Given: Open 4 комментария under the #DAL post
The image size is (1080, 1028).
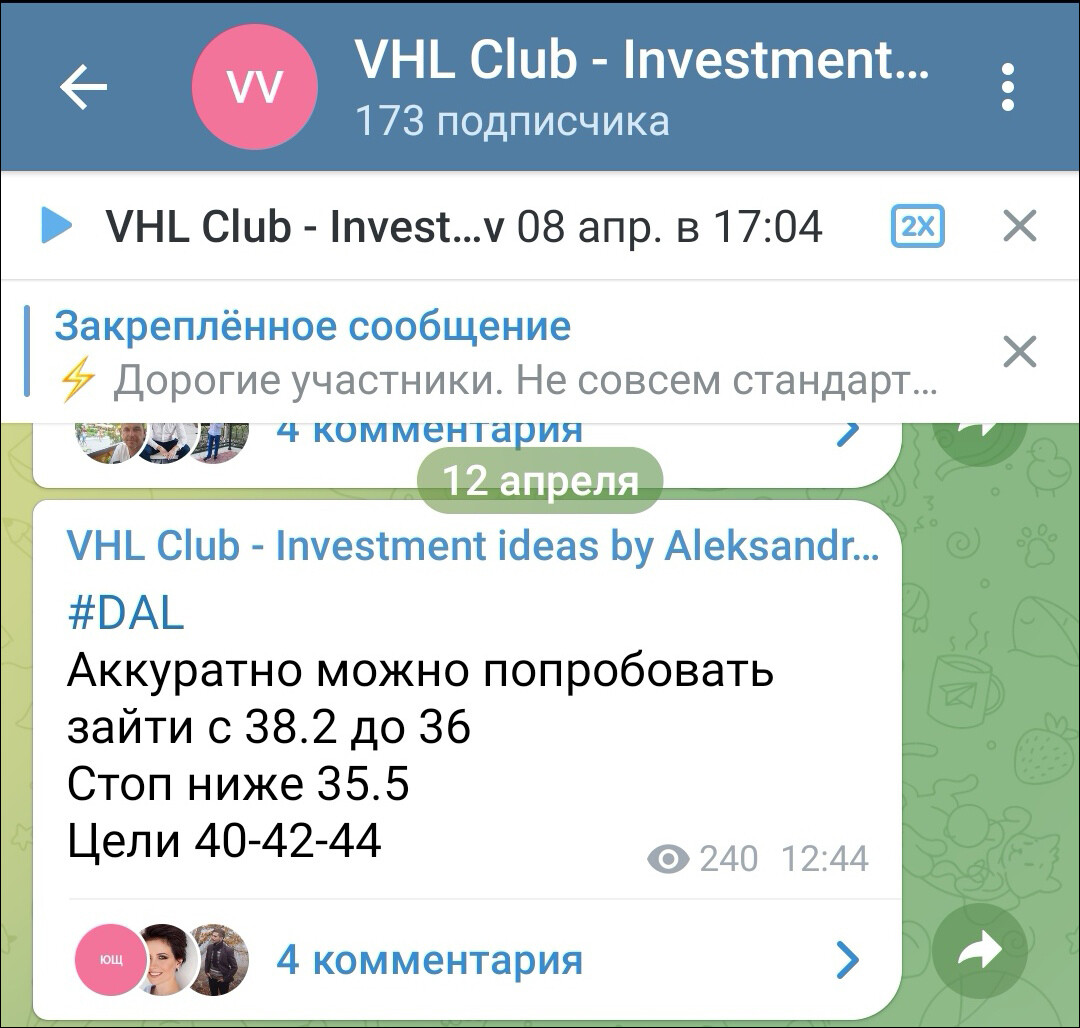Looking at the screenshot, I should [430, 960].
